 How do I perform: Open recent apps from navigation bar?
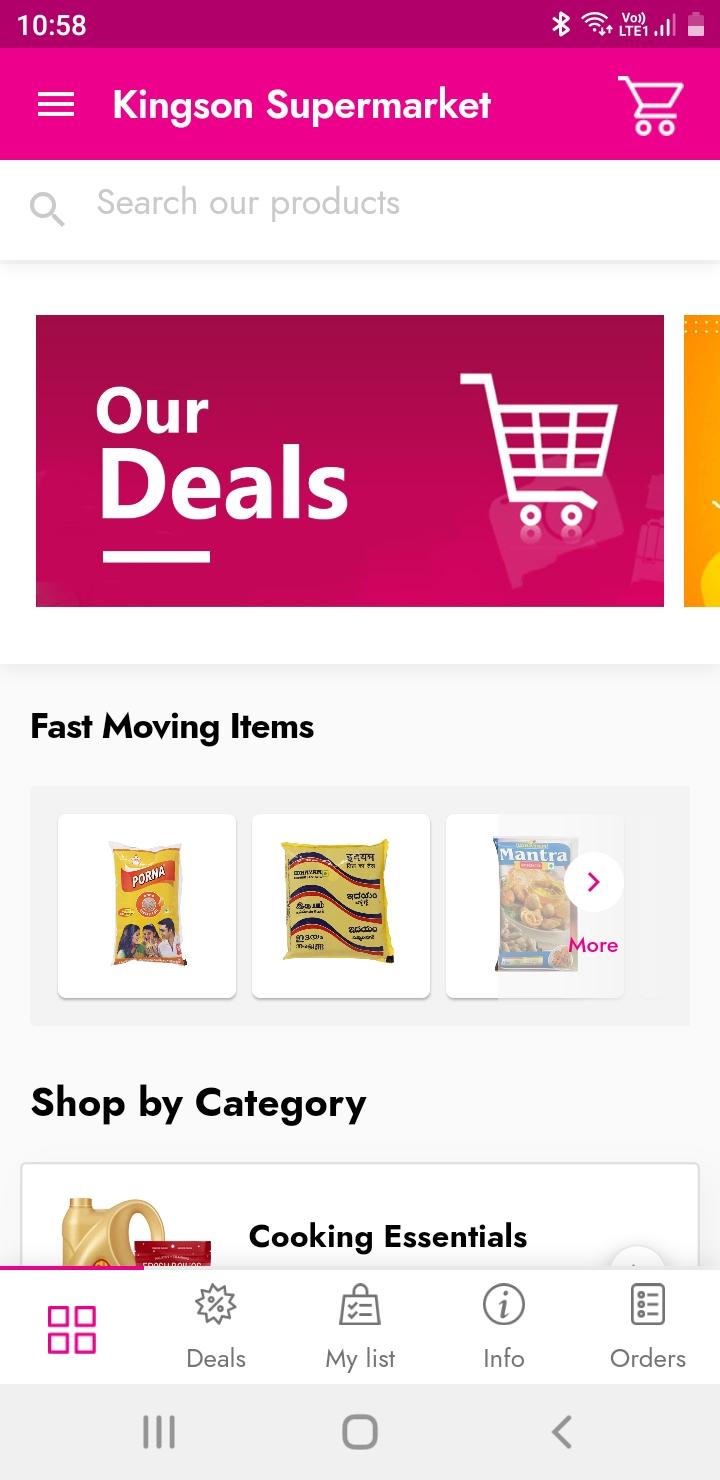(x=158, y=1432)
